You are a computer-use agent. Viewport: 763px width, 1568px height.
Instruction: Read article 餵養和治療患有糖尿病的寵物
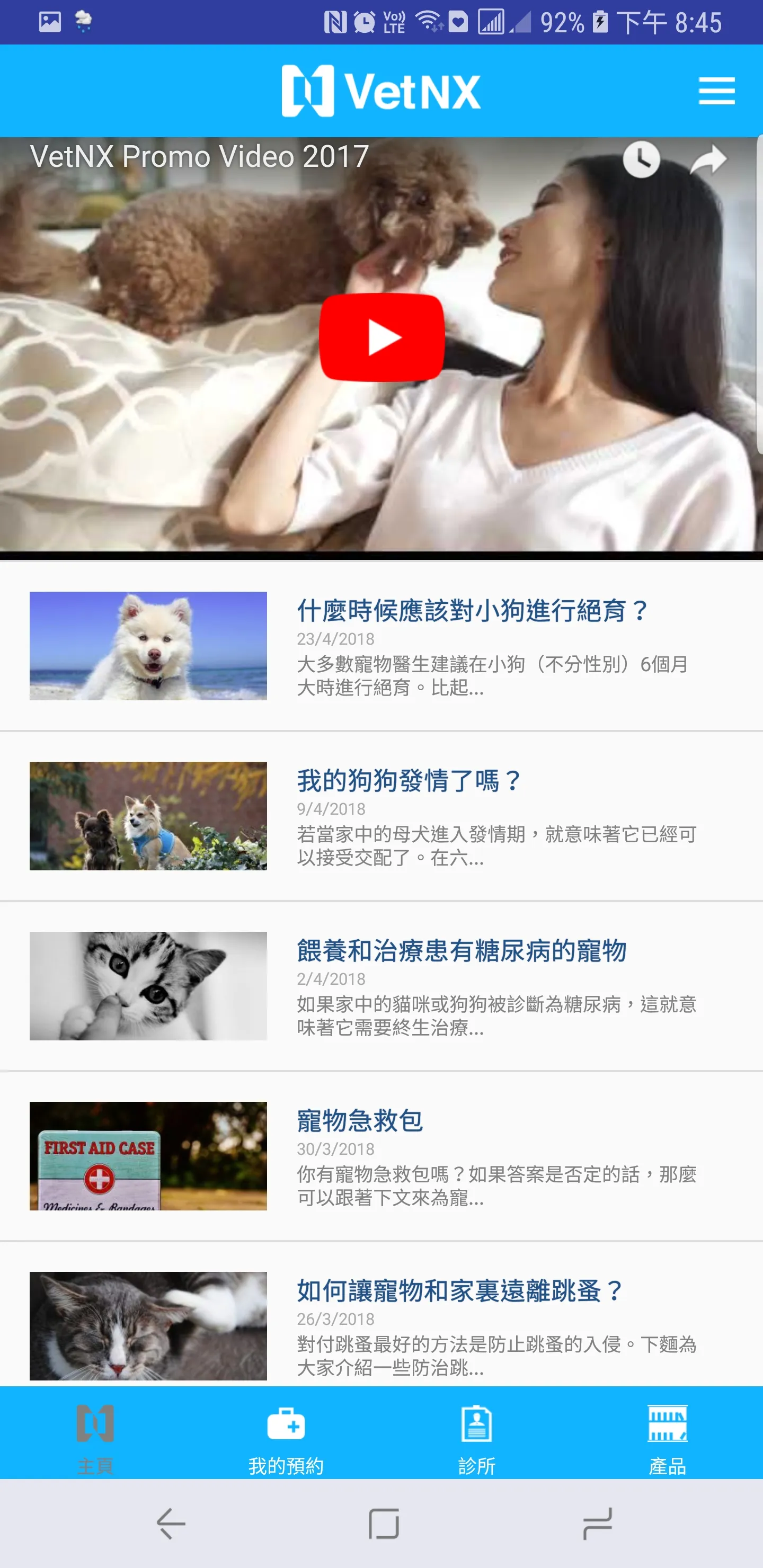pyautogui.click(x=461, y=950)
